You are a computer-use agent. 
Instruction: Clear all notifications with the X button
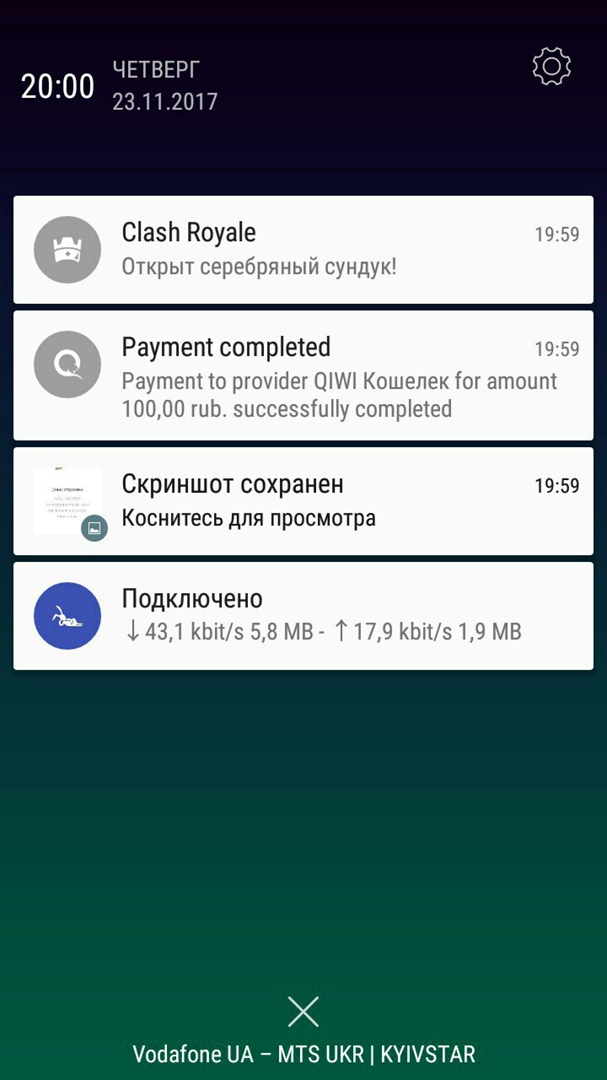pos(303,1011)
